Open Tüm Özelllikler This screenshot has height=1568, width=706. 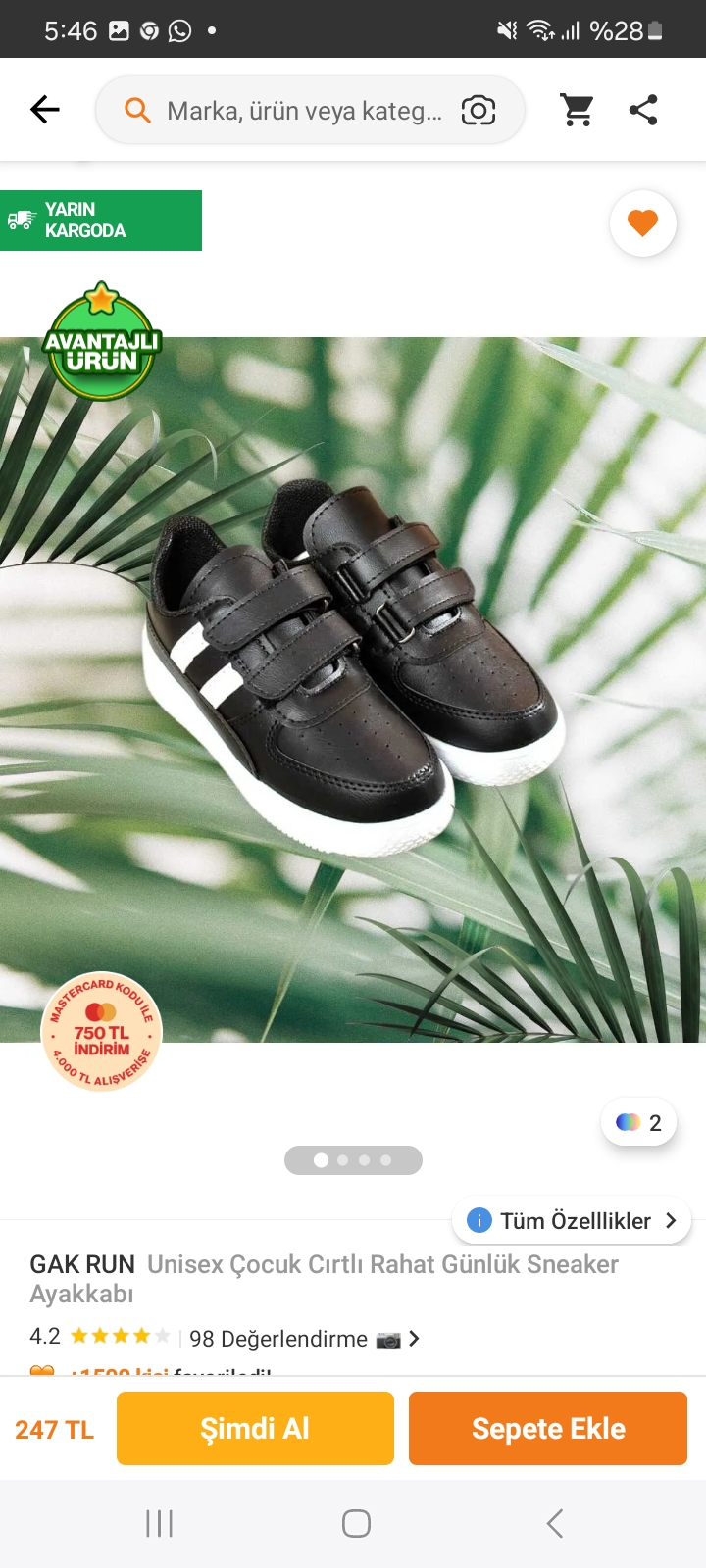(574, 1221)
